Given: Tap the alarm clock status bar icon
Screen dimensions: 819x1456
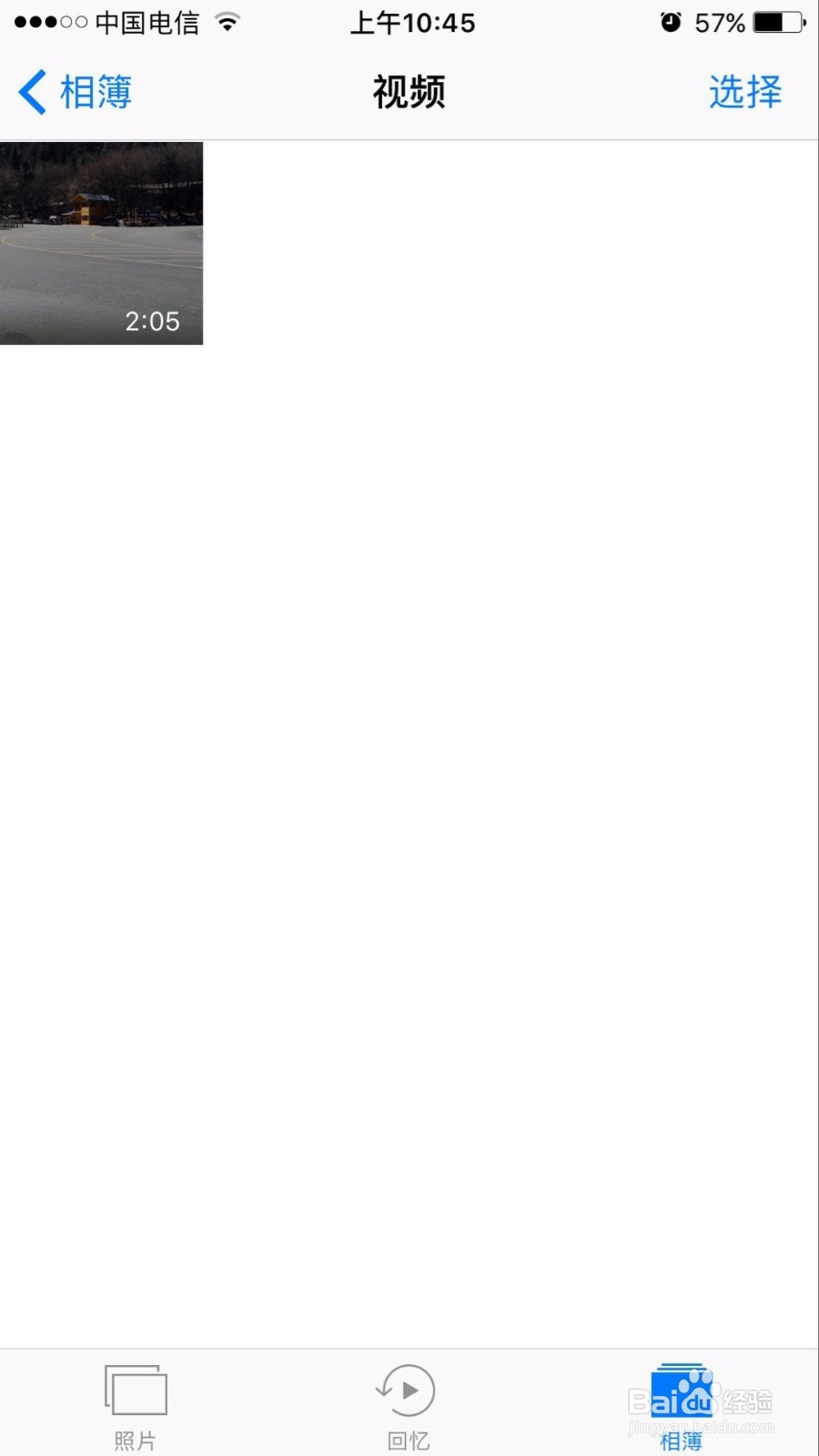Looking at the screenshot, I should [x=671, y=23].
